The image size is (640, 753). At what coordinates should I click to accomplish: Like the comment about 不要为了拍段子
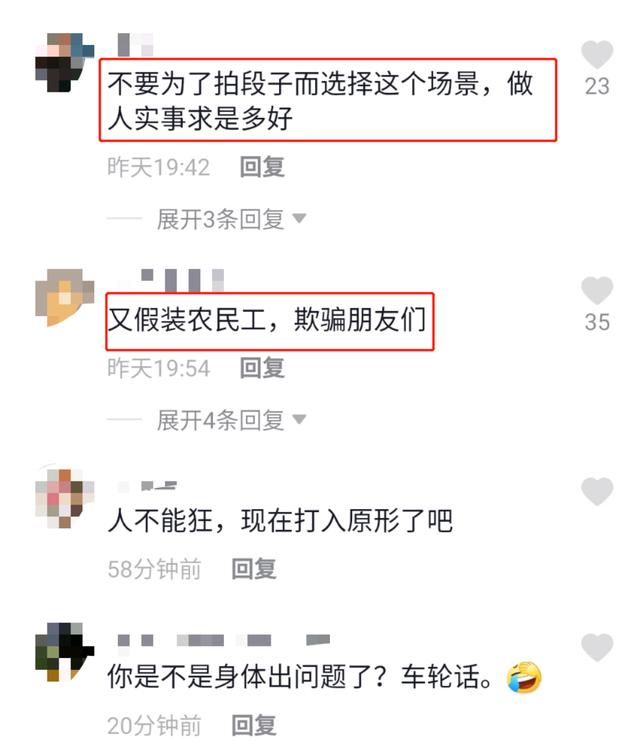(x=597, y=54)
